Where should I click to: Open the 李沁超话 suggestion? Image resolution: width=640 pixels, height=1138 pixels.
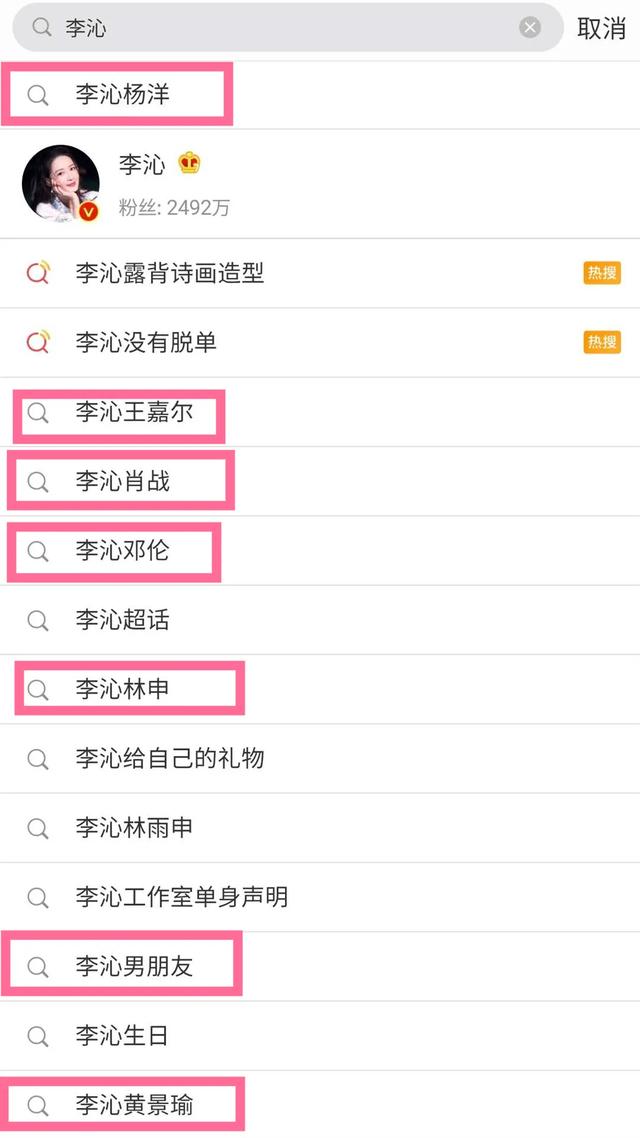320,620
